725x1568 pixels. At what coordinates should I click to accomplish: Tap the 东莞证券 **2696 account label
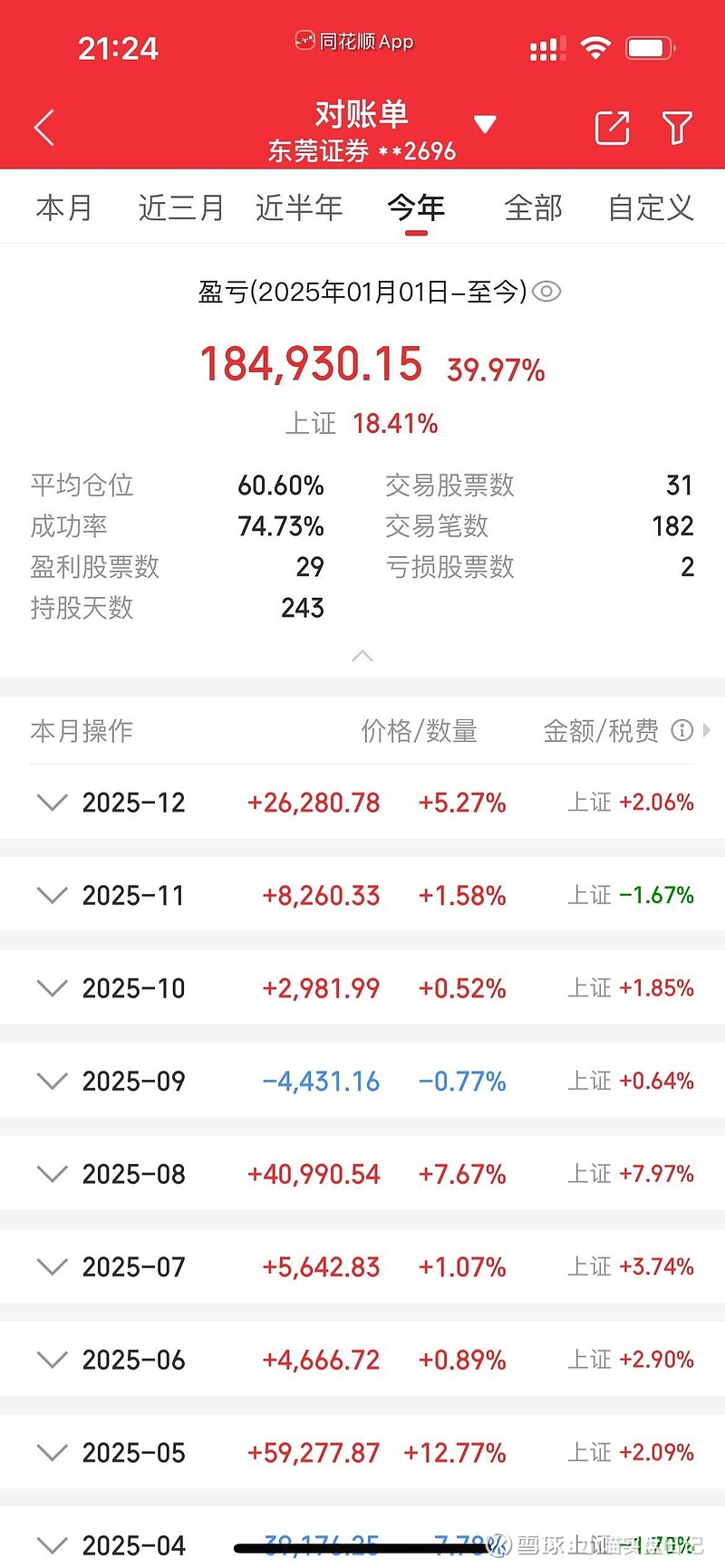pyautogui.click(x=362, y=151)
